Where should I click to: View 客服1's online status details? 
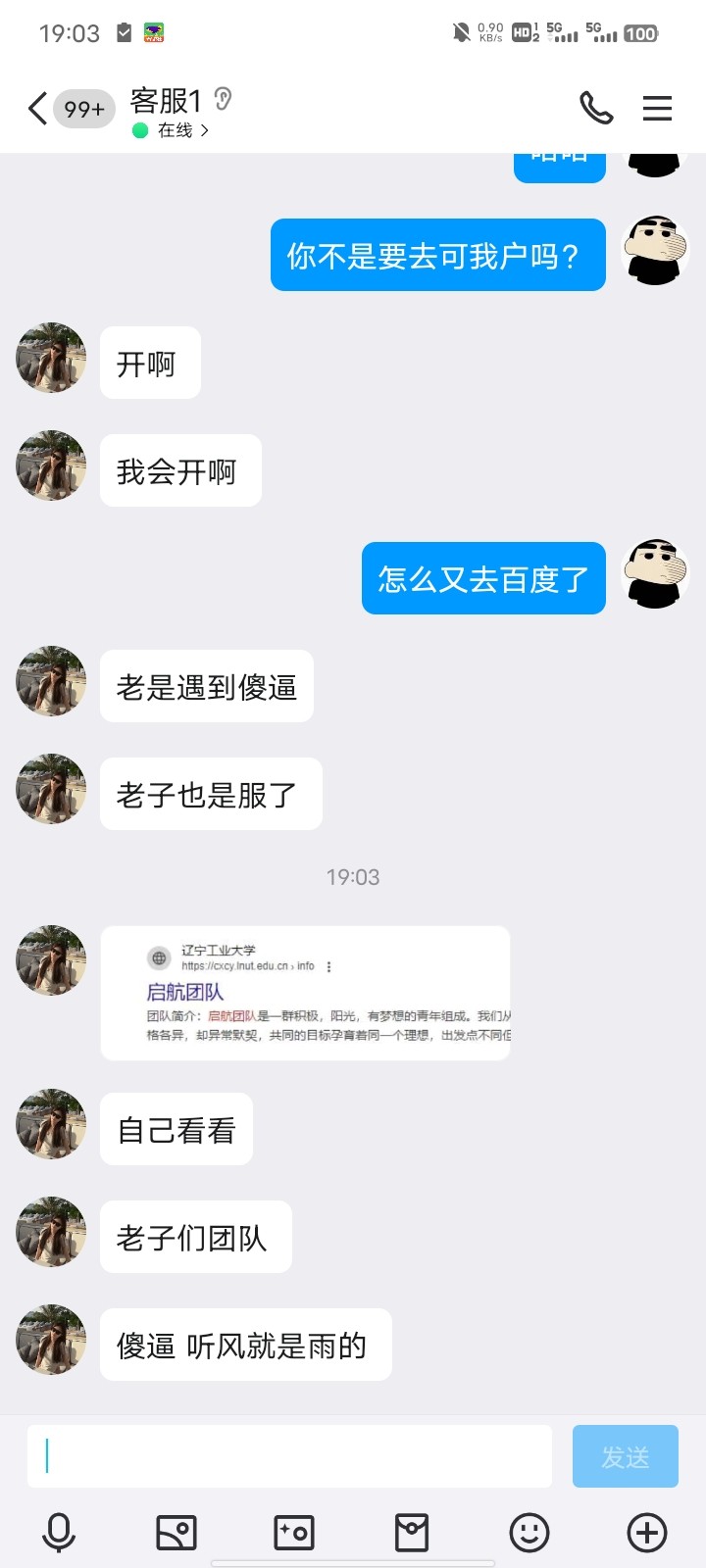(x=175, y=130)
